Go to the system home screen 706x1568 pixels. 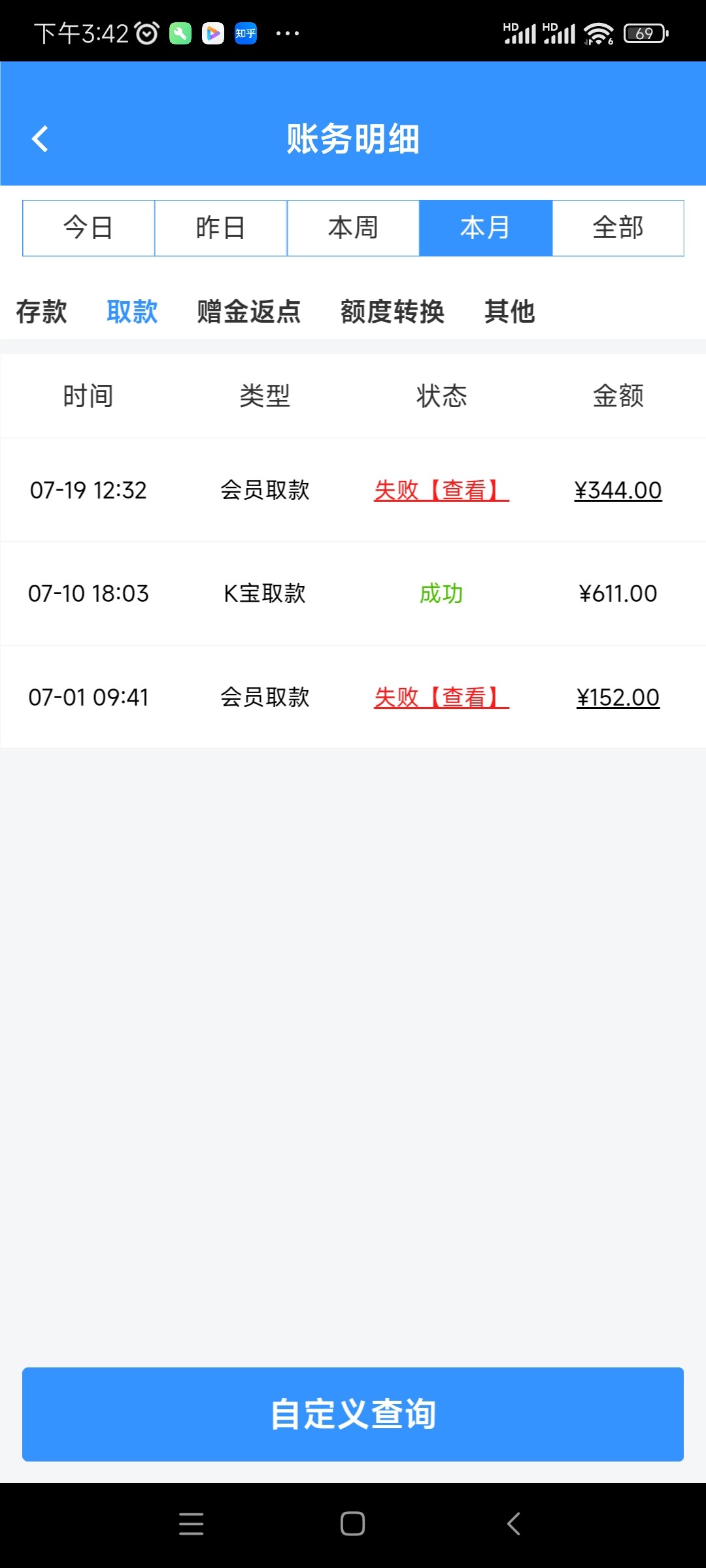click(352, 1524)
